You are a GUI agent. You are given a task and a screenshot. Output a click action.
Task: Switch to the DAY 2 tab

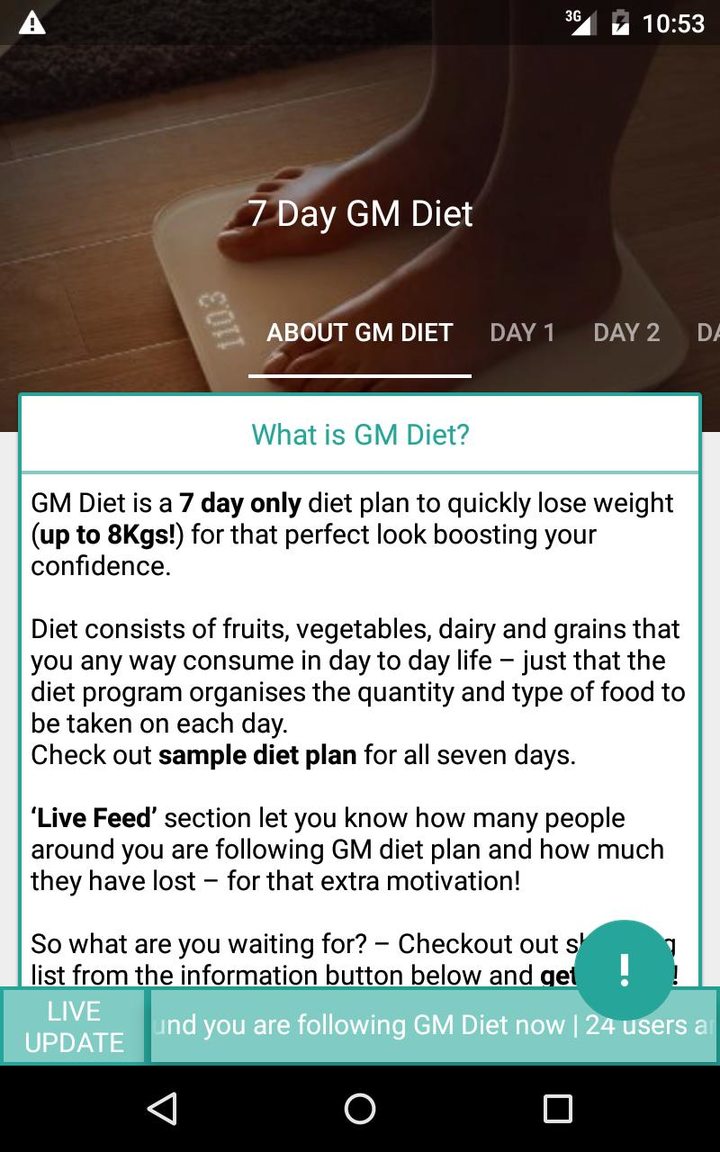(626, 333)
